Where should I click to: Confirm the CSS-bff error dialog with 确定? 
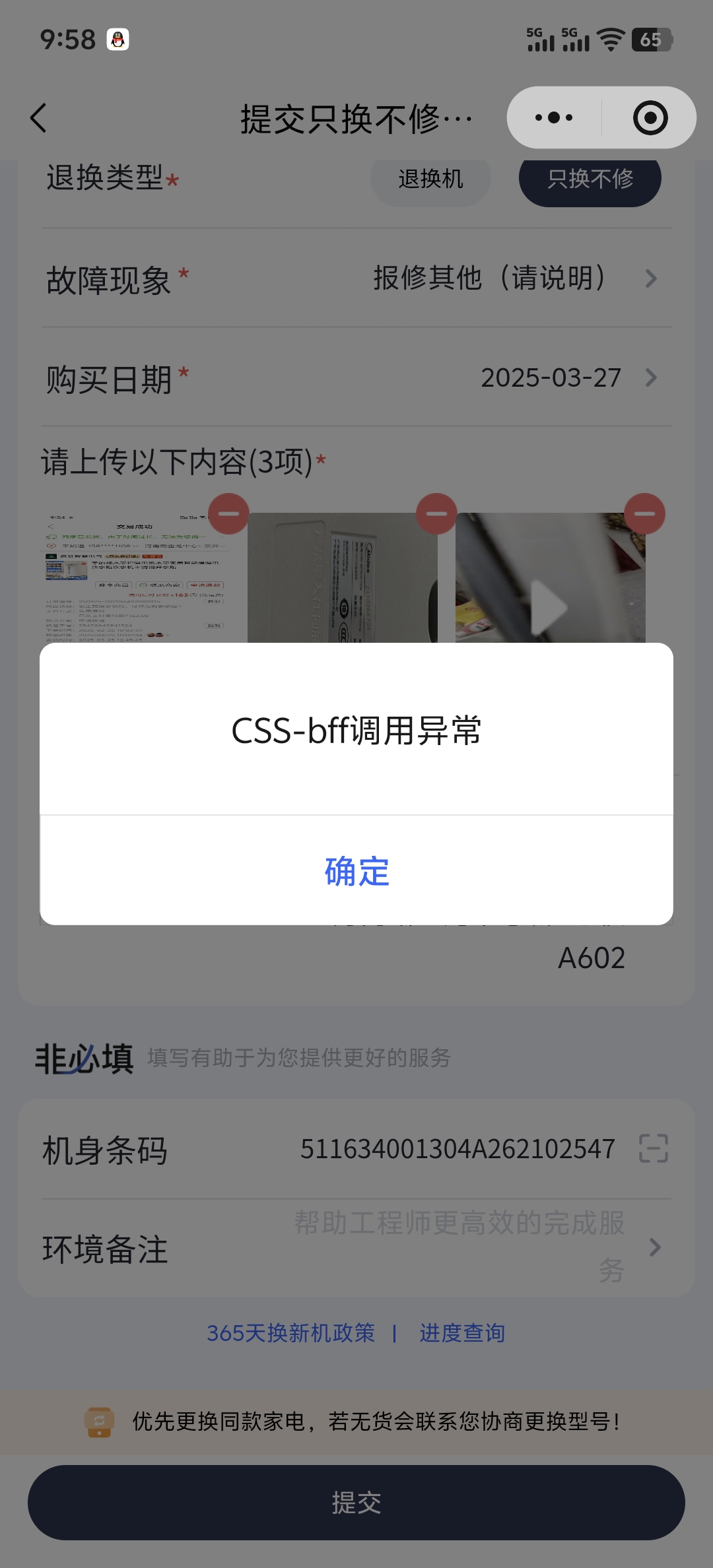[x=356, y=871]
